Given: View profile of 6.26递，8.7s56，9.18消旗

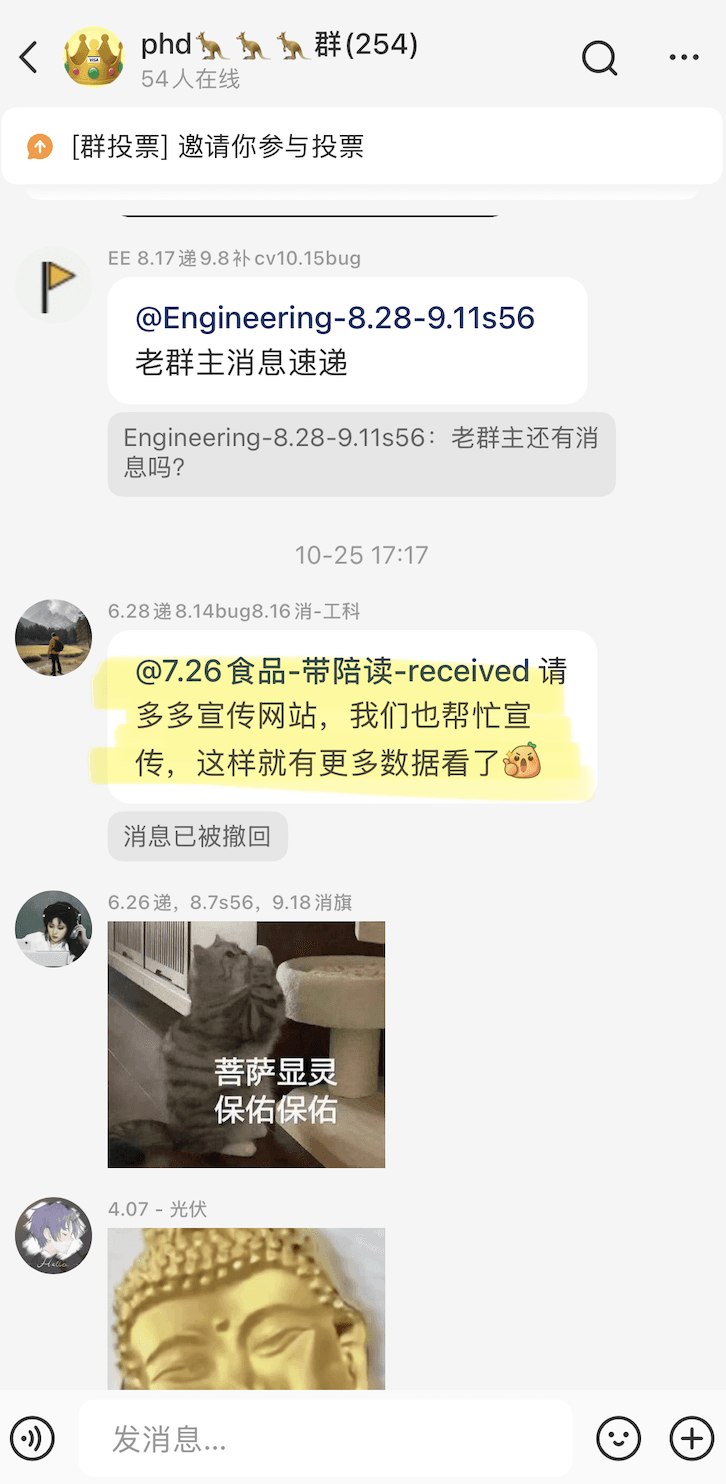Looking at the screenshot, I should [54, 929].
